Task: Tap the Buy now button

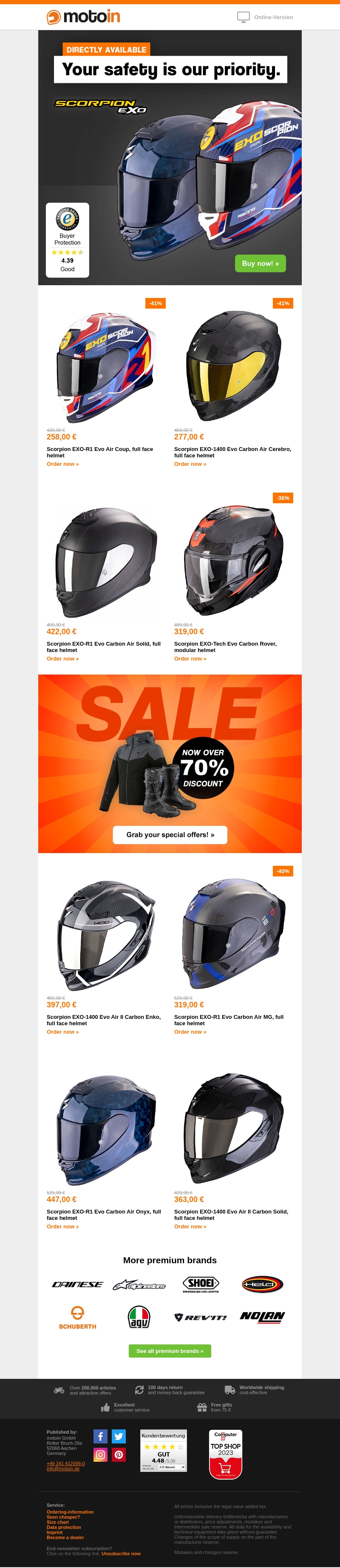Action: [x=260, y=264]
